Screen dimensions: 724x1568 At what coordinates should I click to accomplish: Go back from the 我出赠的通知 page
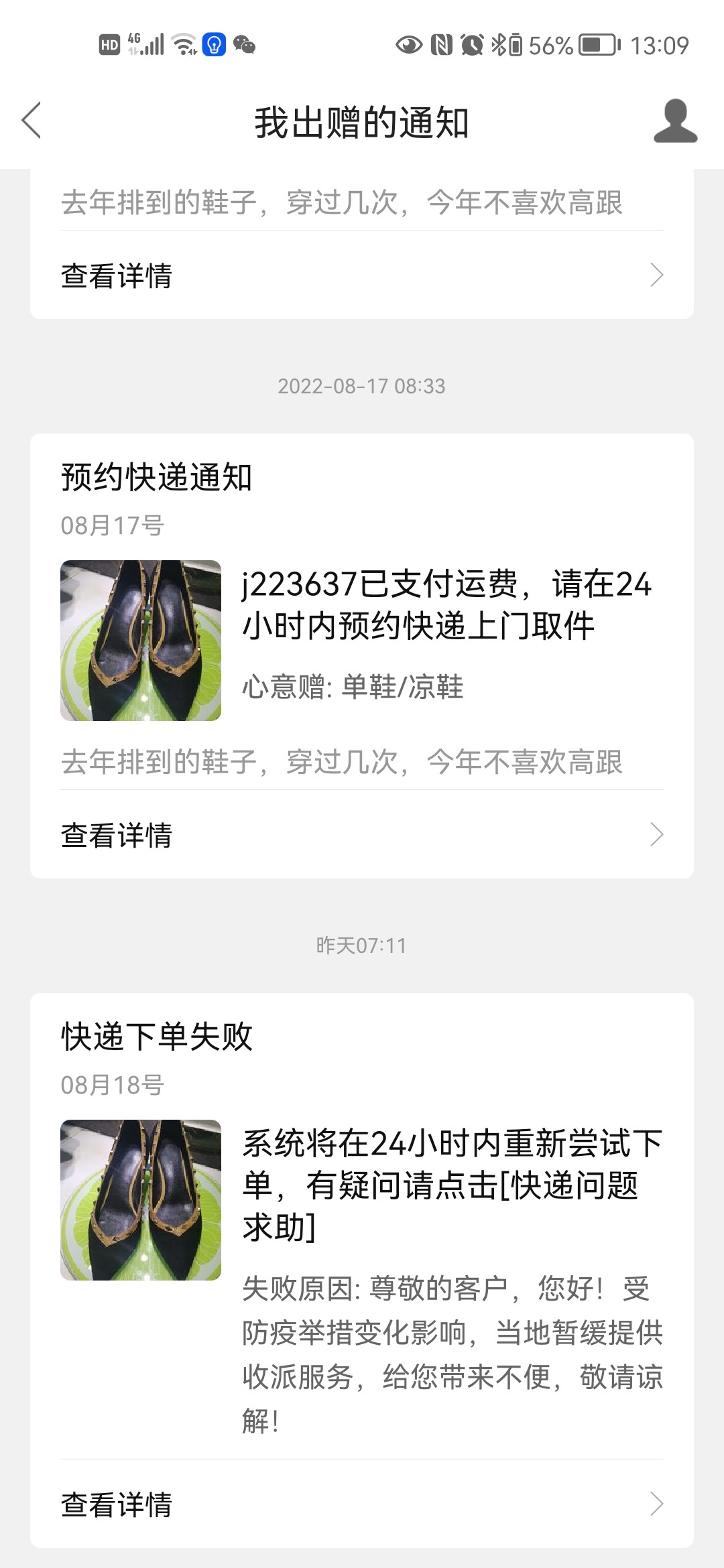click(x=32, y=121)
